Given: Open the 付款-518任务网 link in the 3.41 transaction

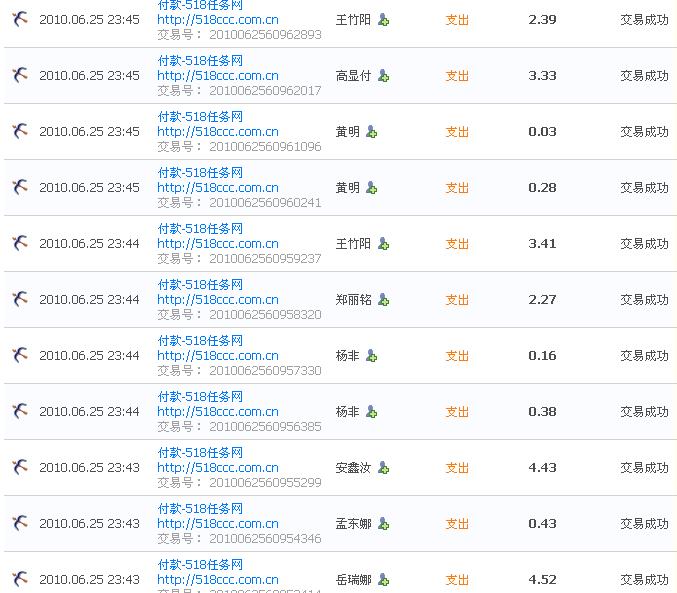Looking at the screenshot, I should (200, 229).
